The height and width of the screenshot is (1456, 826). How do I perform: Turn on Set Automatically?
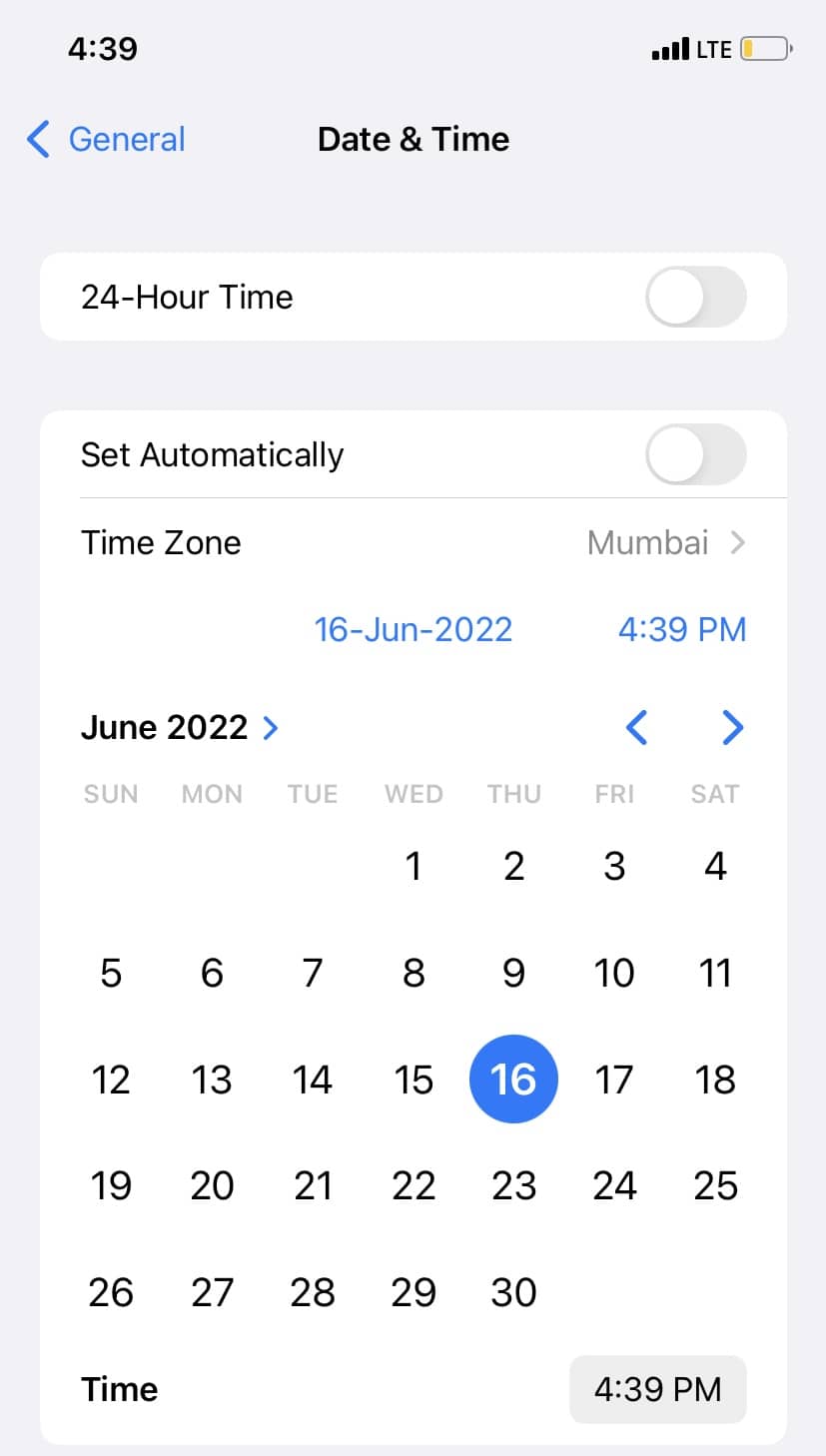point(696,454)
